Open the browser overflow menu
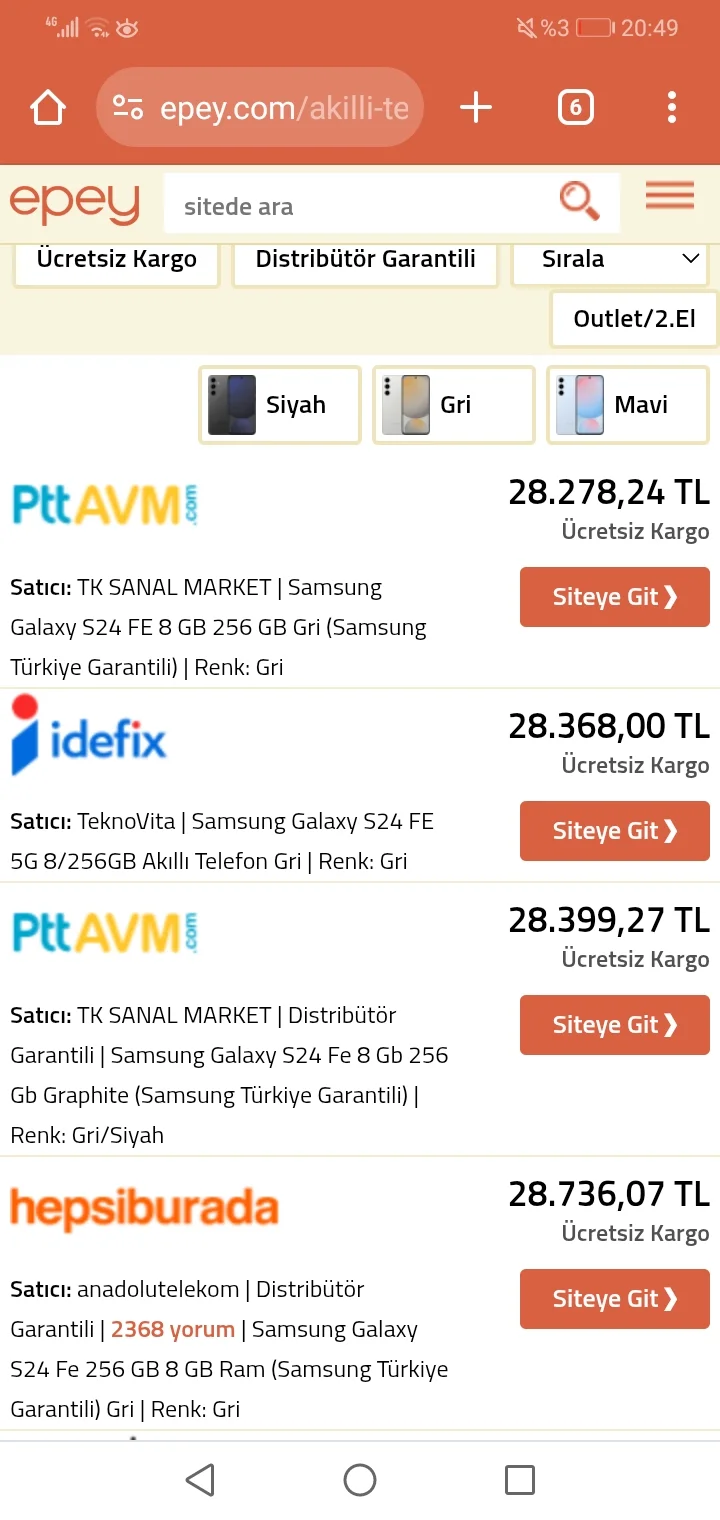Viewport: 720px width, 1520px height. click(671, 107)
